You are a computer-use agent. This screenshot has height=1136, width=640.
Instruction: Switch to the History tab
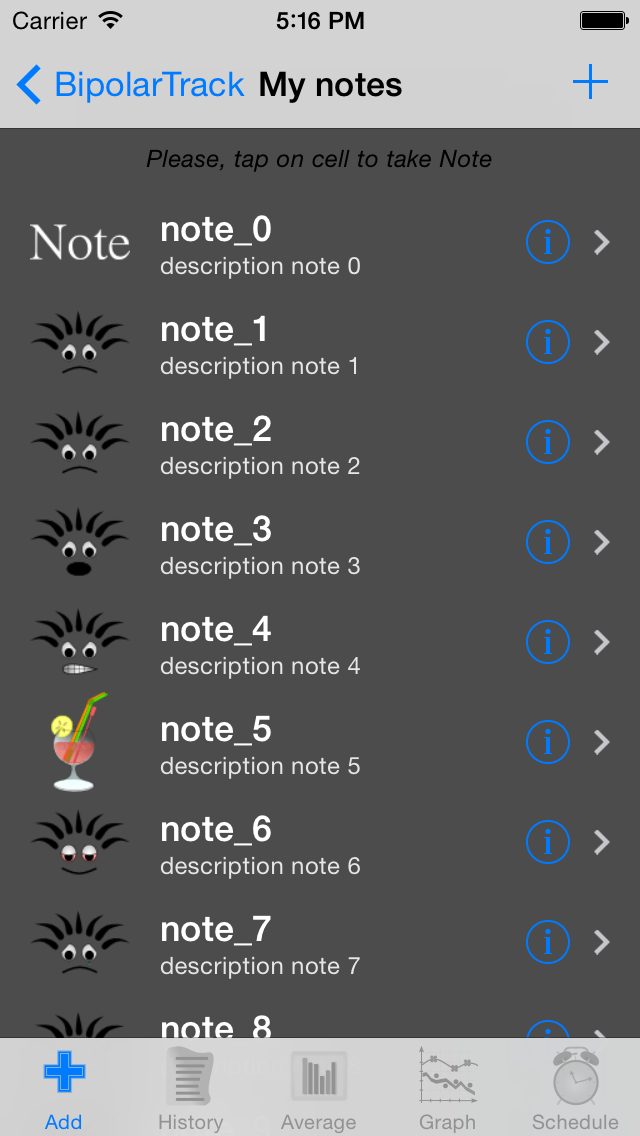pos(191,1089)
